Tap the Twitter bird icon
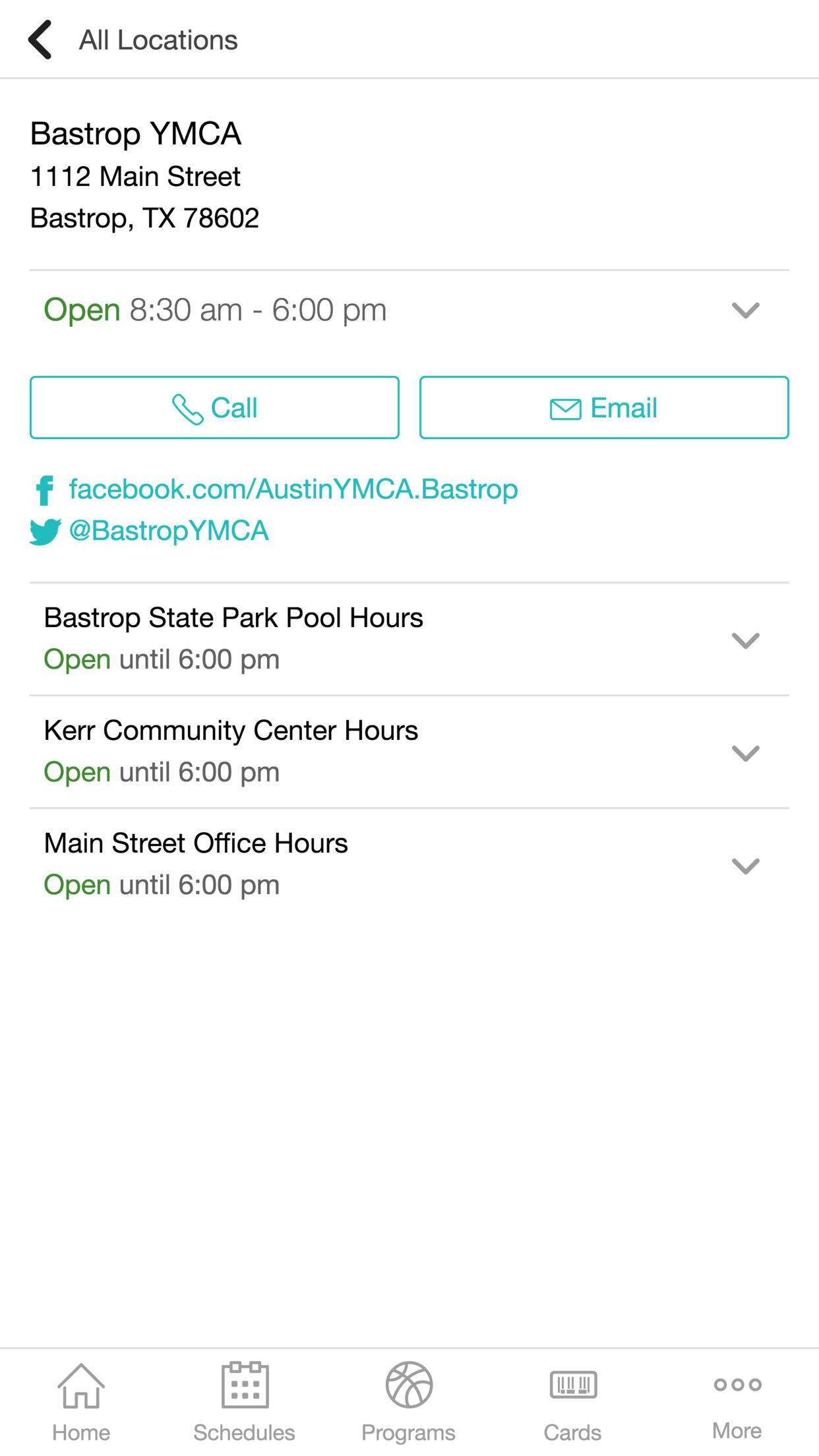Viewport: 819px width, 1456px height. 44,531
